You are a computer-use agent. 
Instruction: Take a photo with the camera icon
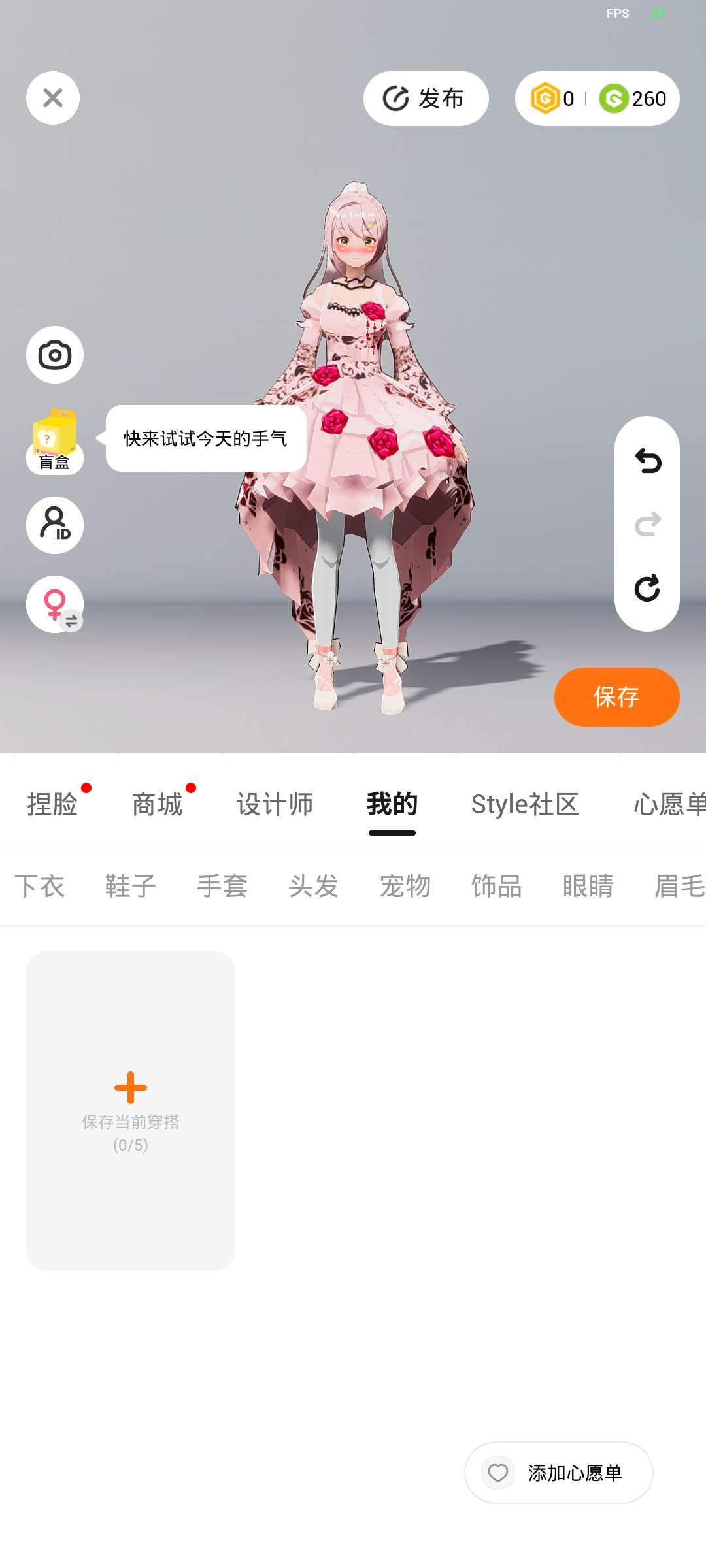click(55, 355)
